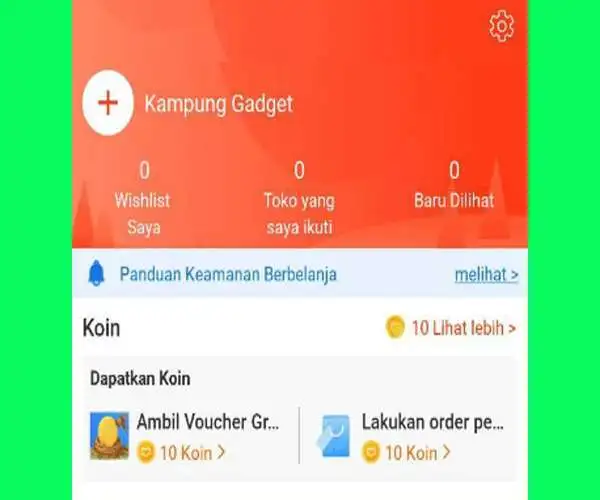This screenshot has width=600, height=500.
Task: Open 10 Lihat lebih coin details
Action: [x=451, y=327]
